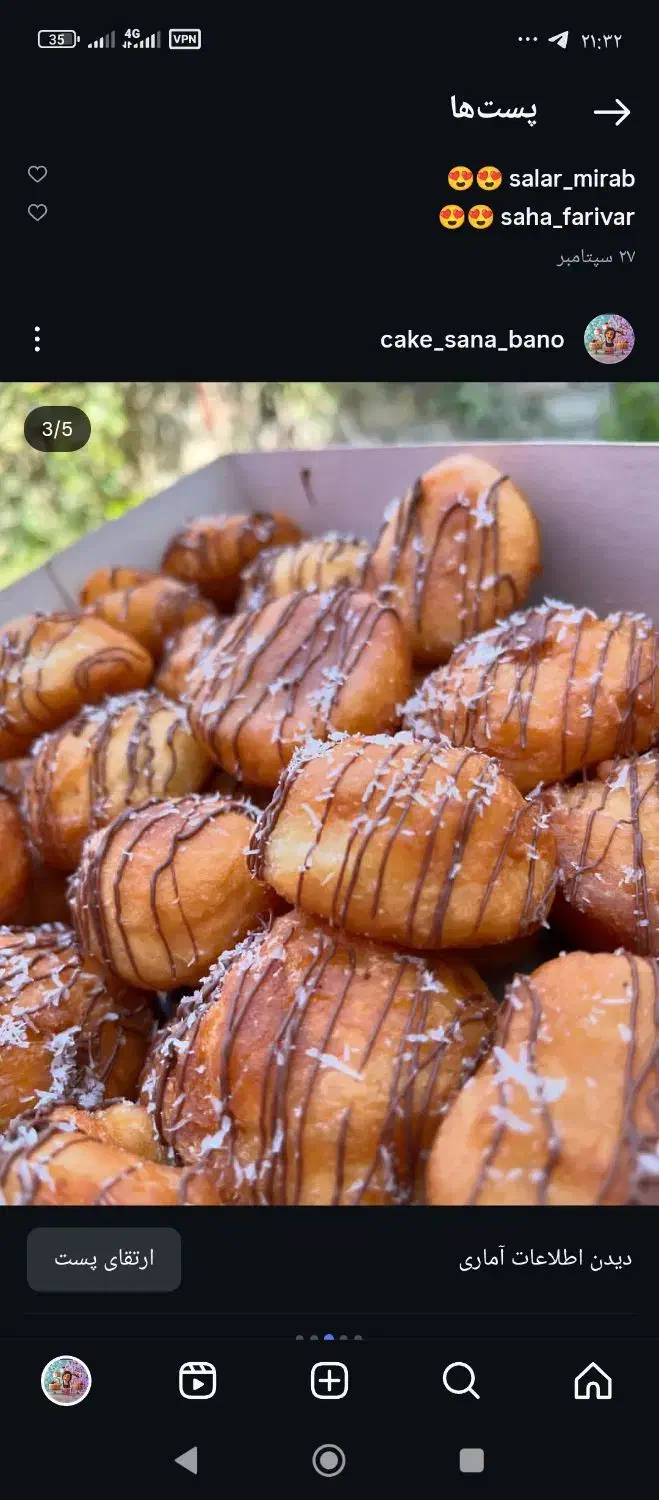Like saha_farivar's comment
This screenshot has height=1500, width=659.
(37, 212)
